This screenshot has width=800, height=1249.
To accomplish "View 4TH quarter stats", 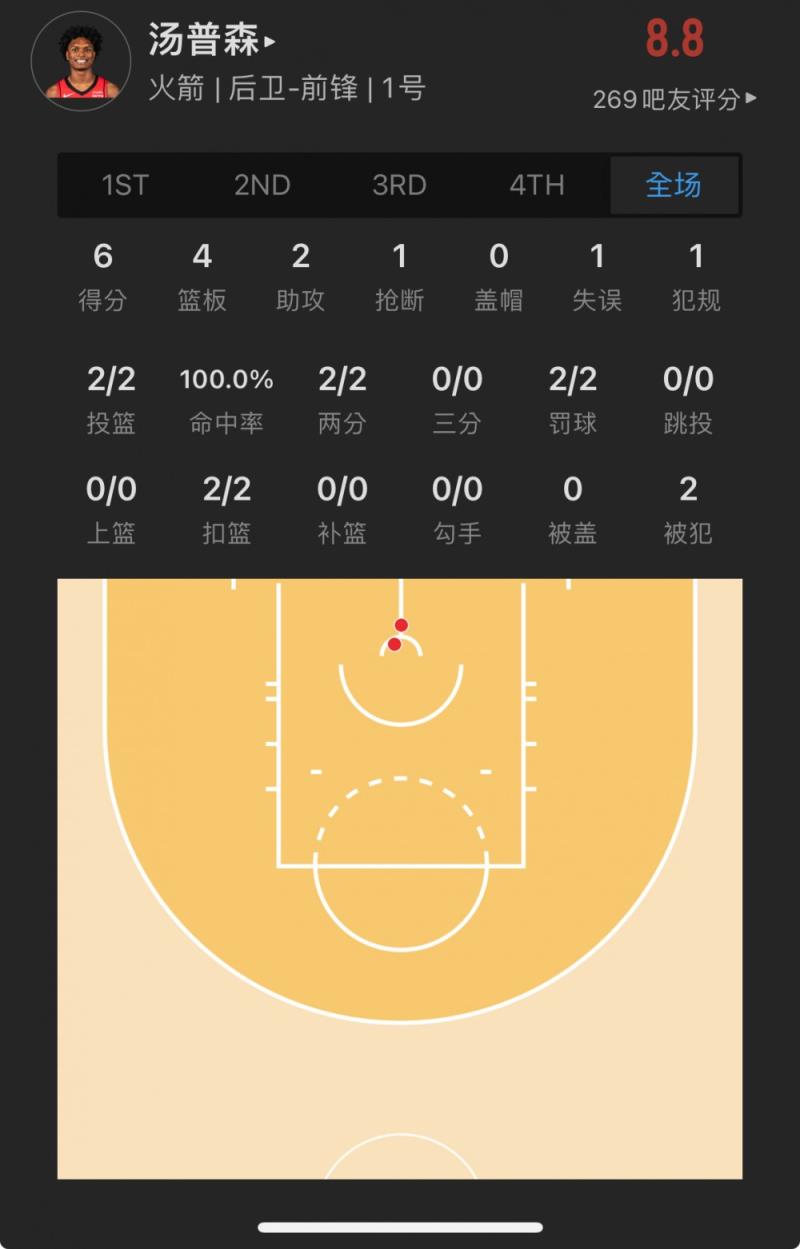I will click(537, 185).
